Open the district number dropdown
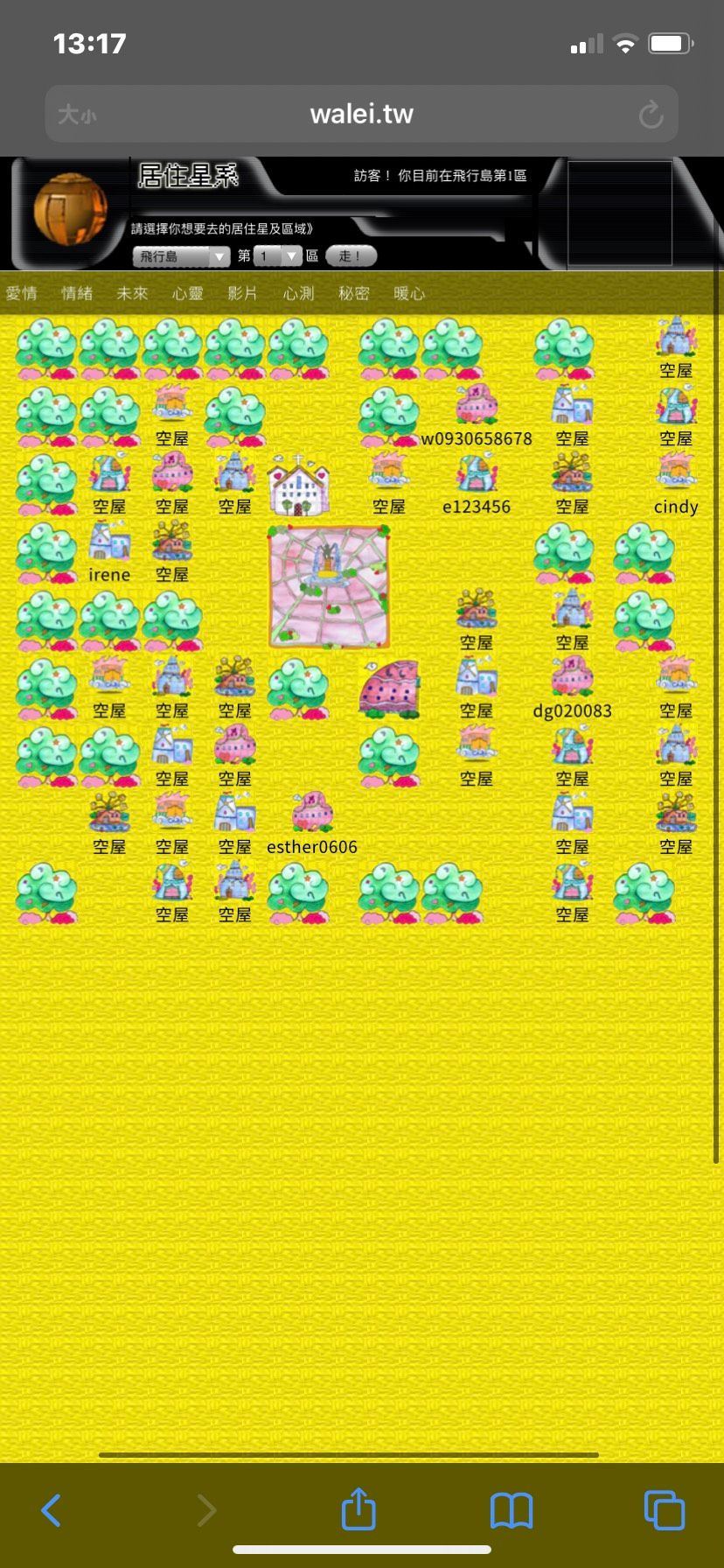 point(278,256)
